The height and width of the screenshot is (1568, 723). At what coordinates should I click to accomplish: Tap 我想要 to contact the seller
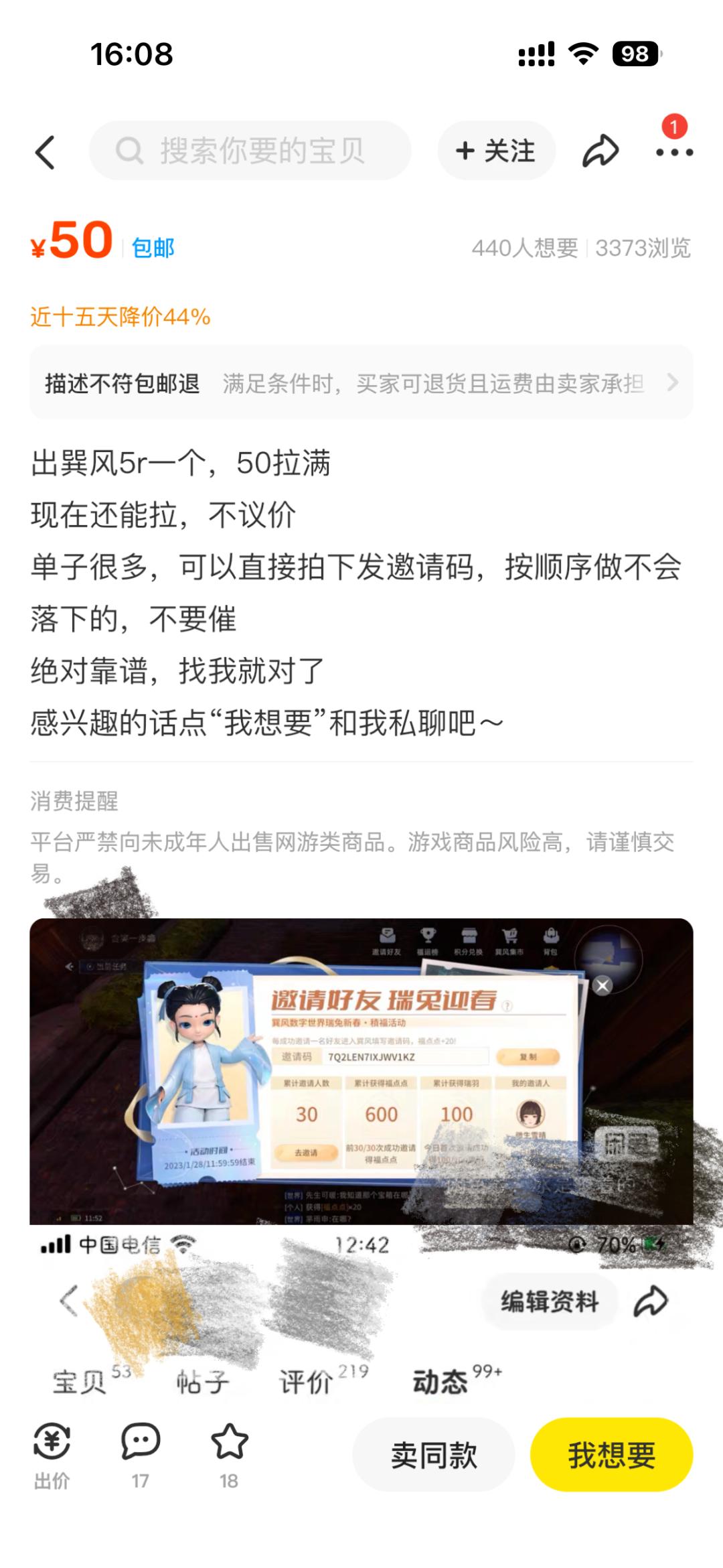(611, 1455)
